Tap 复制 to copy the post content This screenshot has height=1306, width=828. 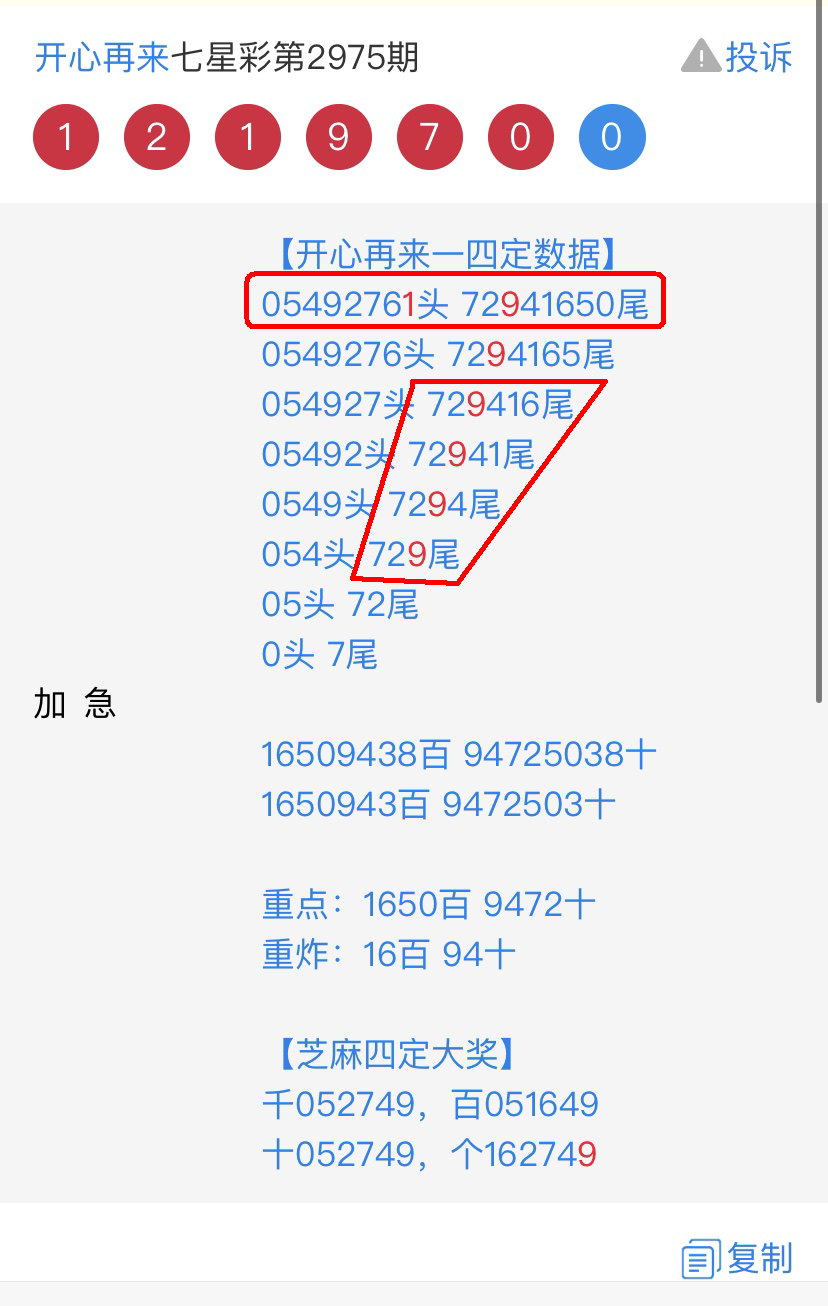[x=739, y=1257]
